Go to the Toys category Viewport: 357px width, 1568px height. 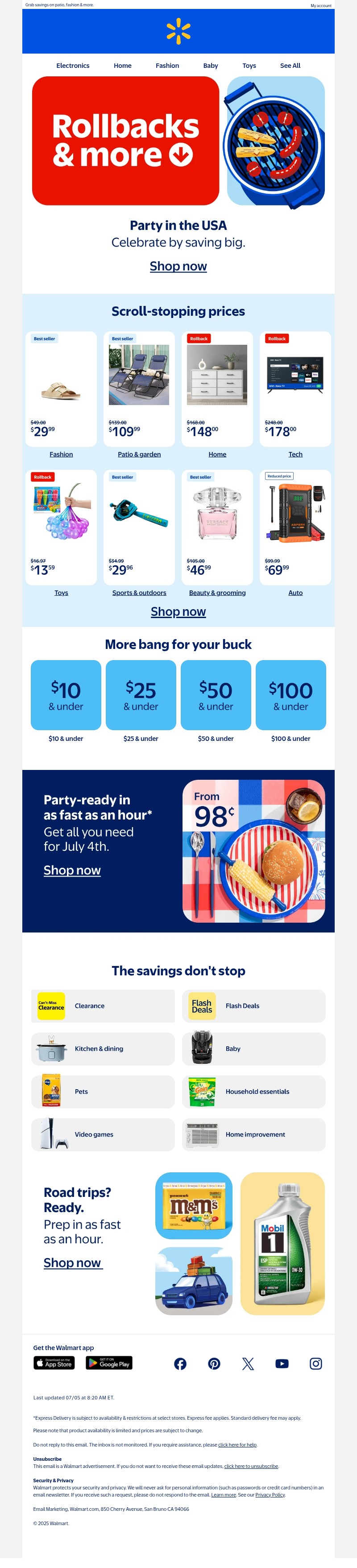(249, 66)
